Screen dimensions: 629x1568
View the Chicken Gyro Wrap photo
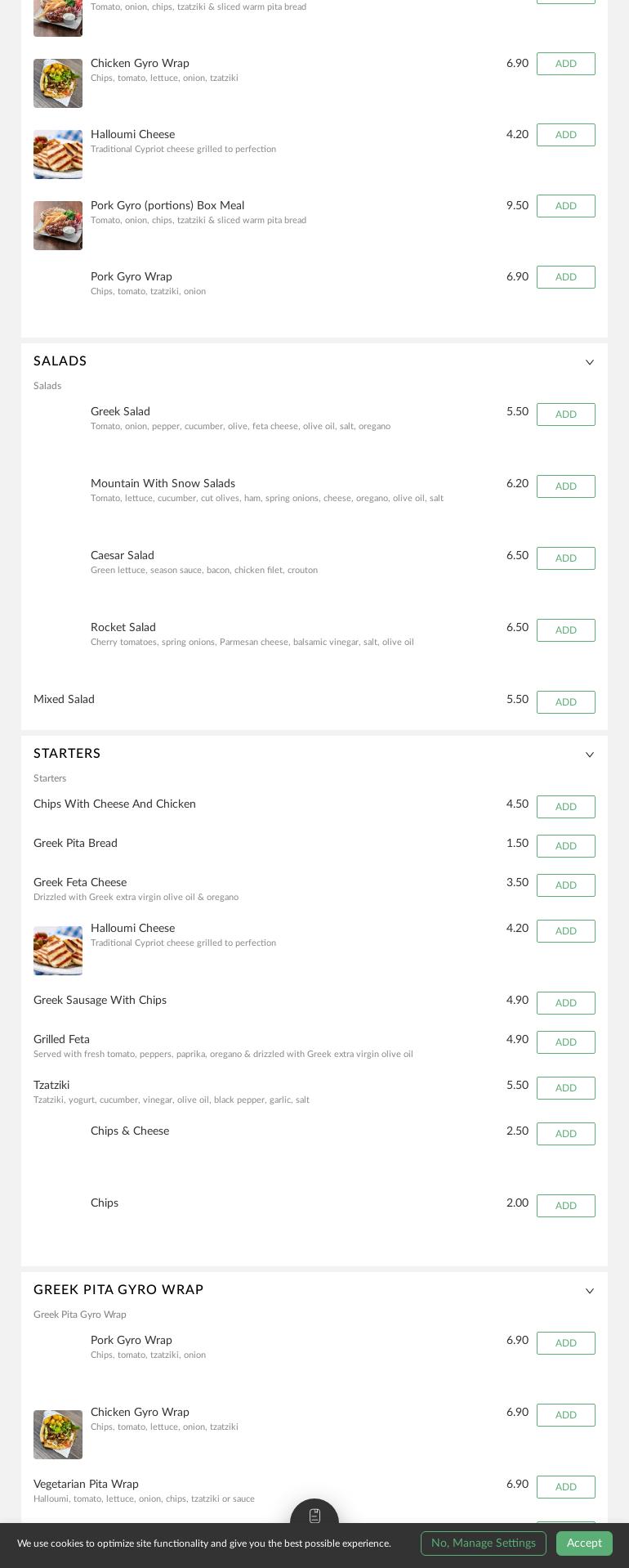(58, 83)
